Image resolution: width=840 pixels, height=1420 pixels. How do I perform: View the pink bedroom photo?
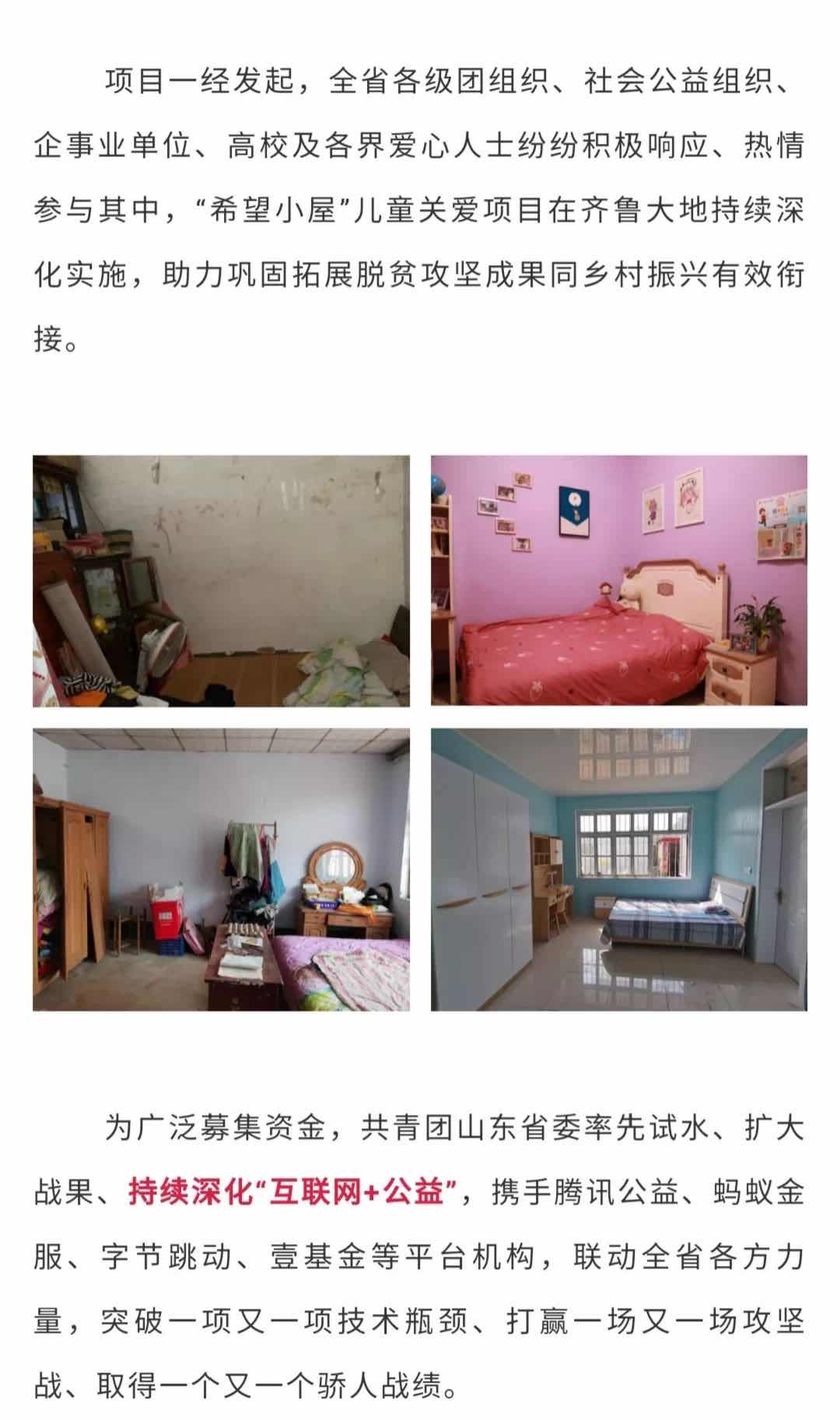coord(619,580)
